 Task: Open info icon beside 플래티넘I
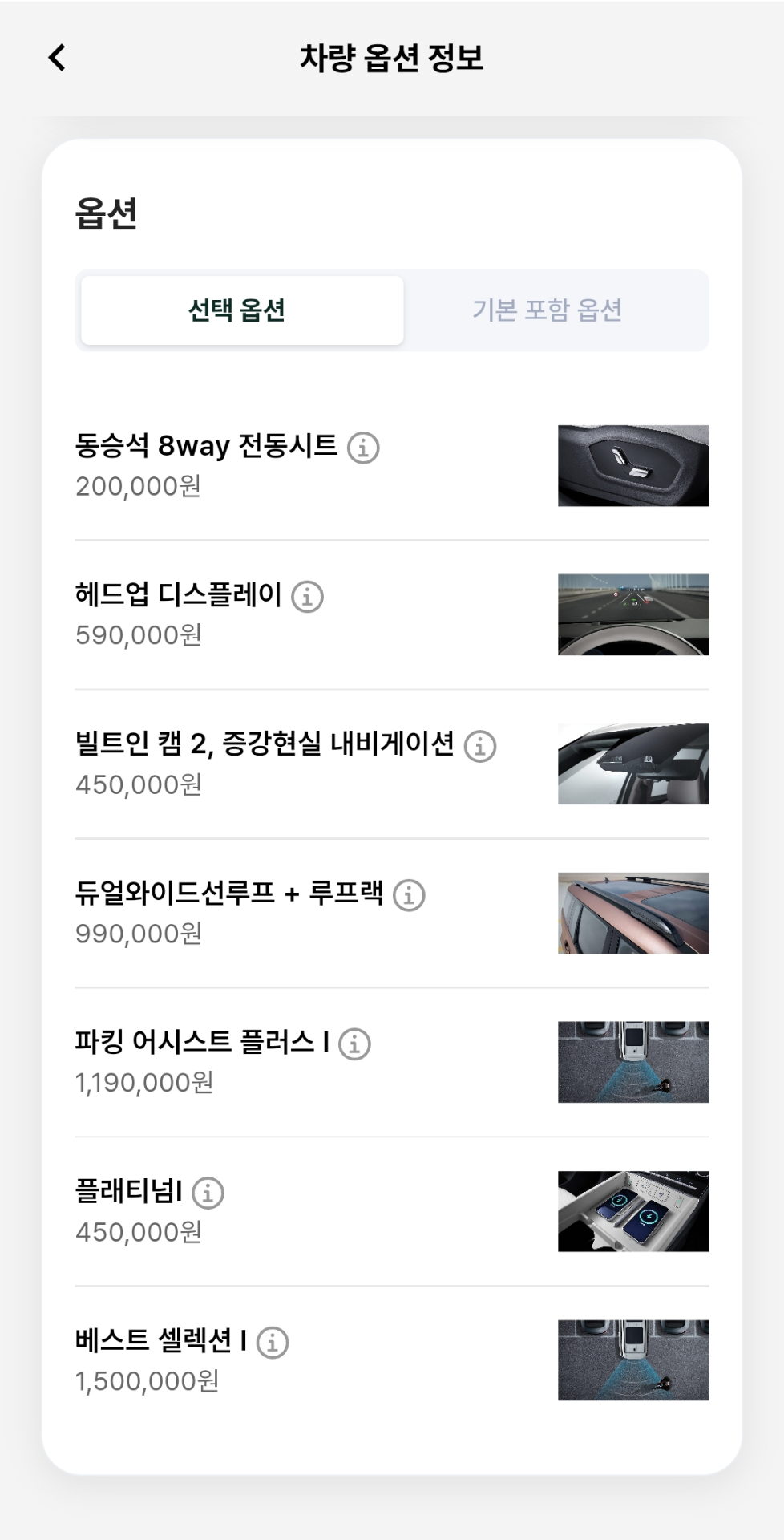click(x=208, y=1193)
